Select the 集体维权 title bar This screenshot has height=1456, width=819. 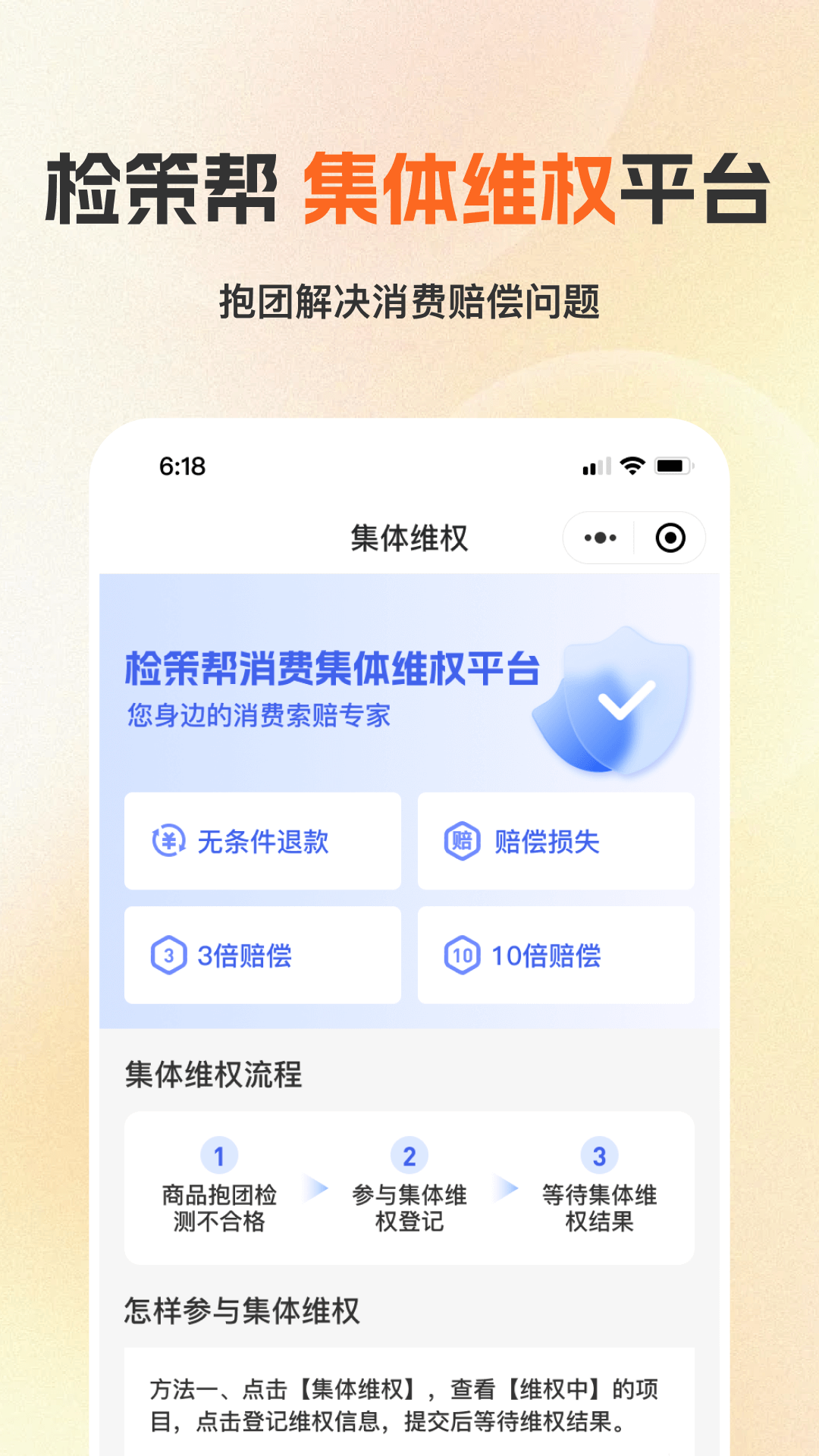point(409,537)
